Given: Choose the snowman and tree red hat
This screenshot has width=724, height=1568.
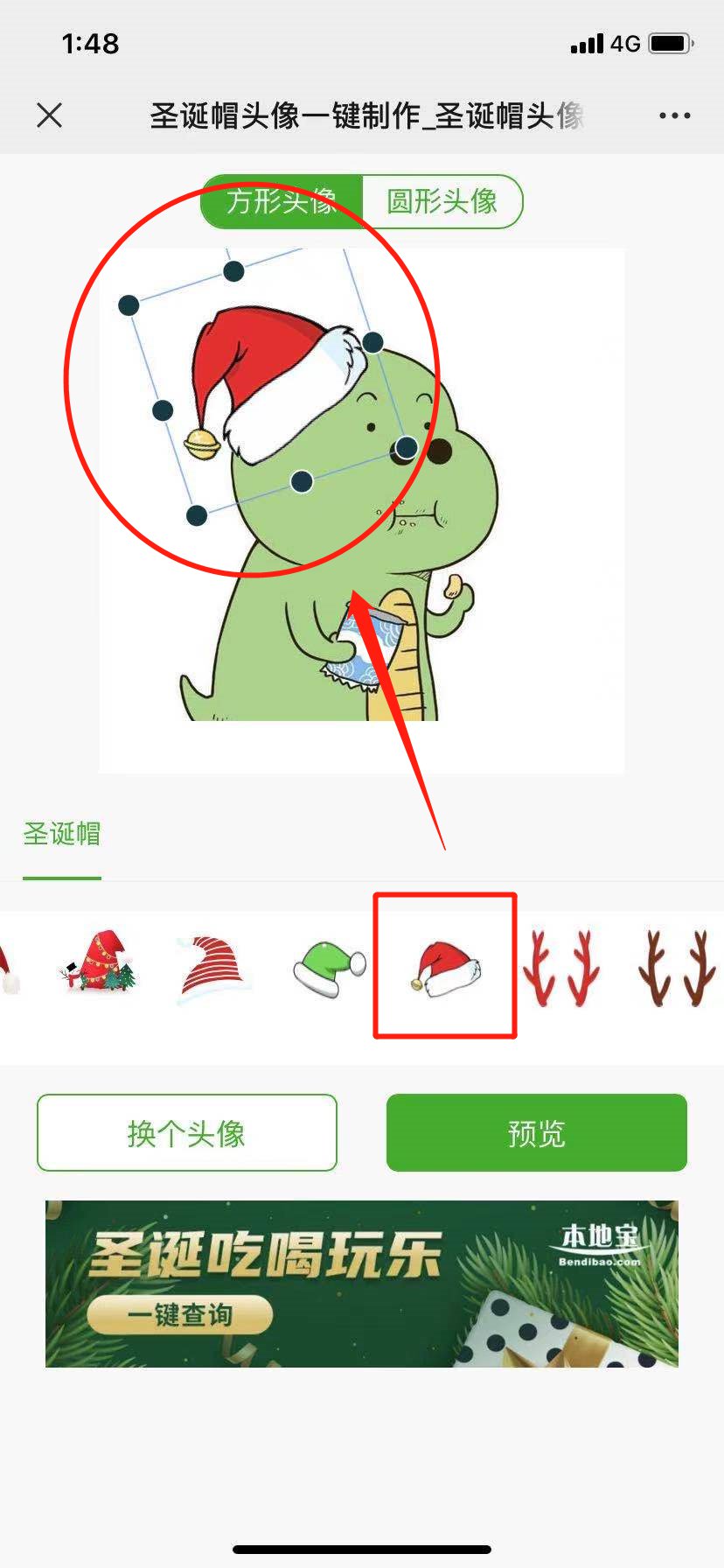Looking at the screenshot, I should coord(100,962).
